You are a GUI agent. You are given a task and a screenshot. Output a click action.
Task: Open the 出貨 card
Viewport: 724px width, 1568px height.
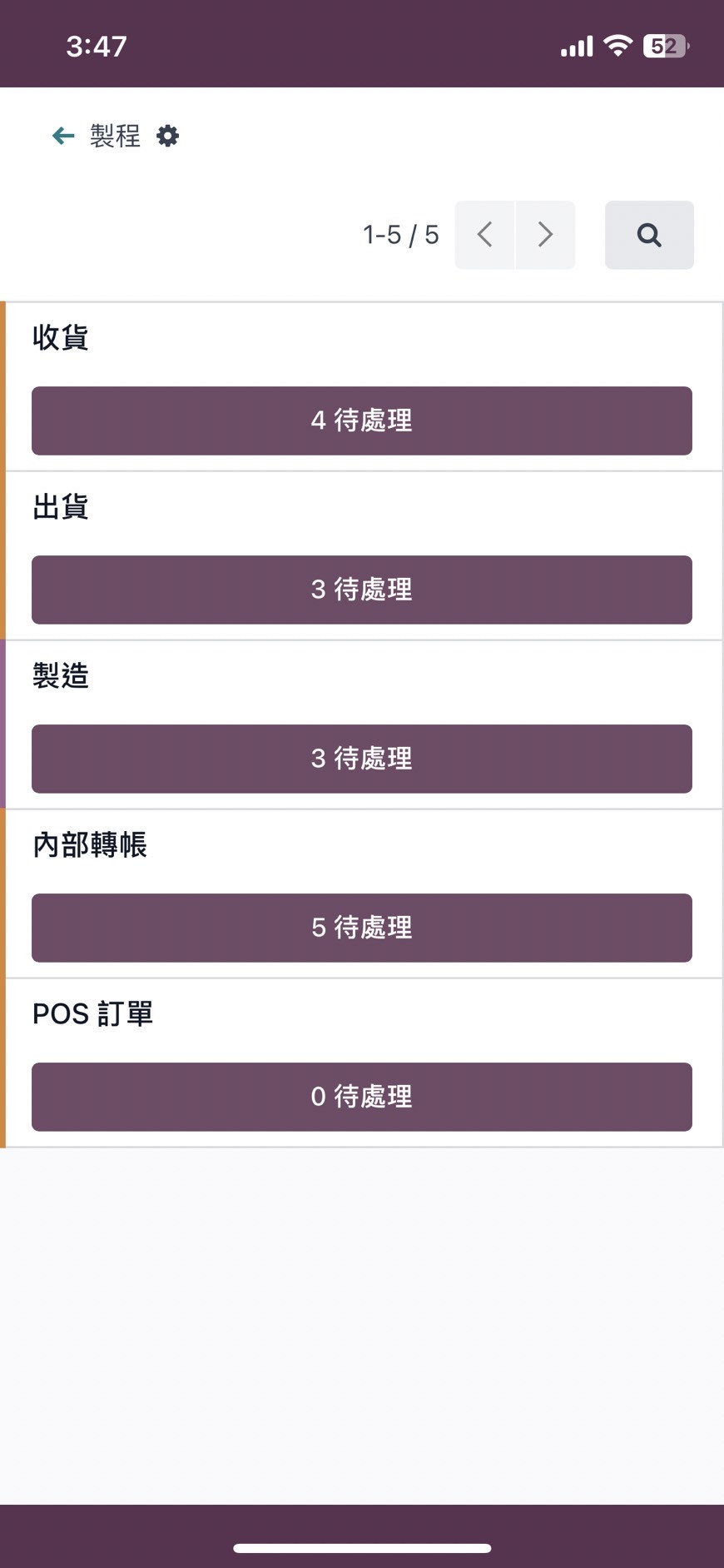[61, 507]
